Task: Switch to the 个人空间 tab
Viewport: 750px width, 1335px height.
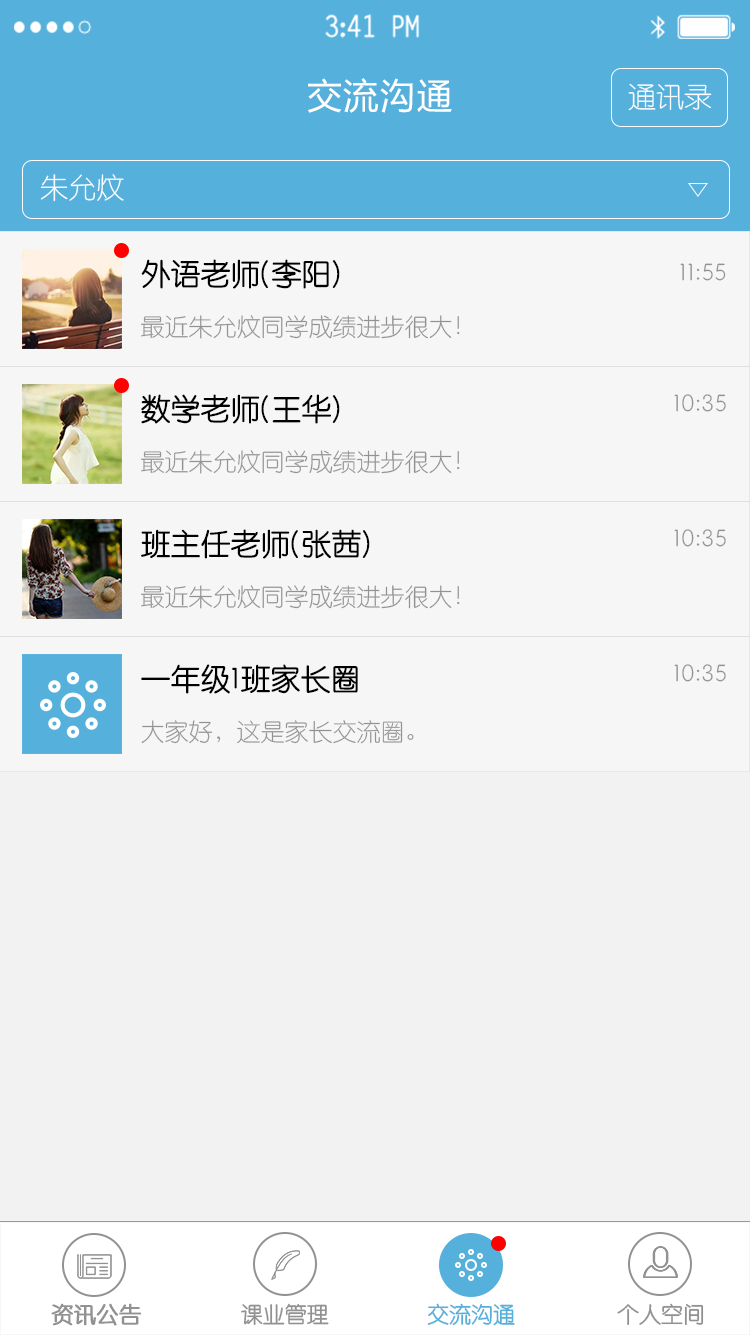Action: 659,1280
